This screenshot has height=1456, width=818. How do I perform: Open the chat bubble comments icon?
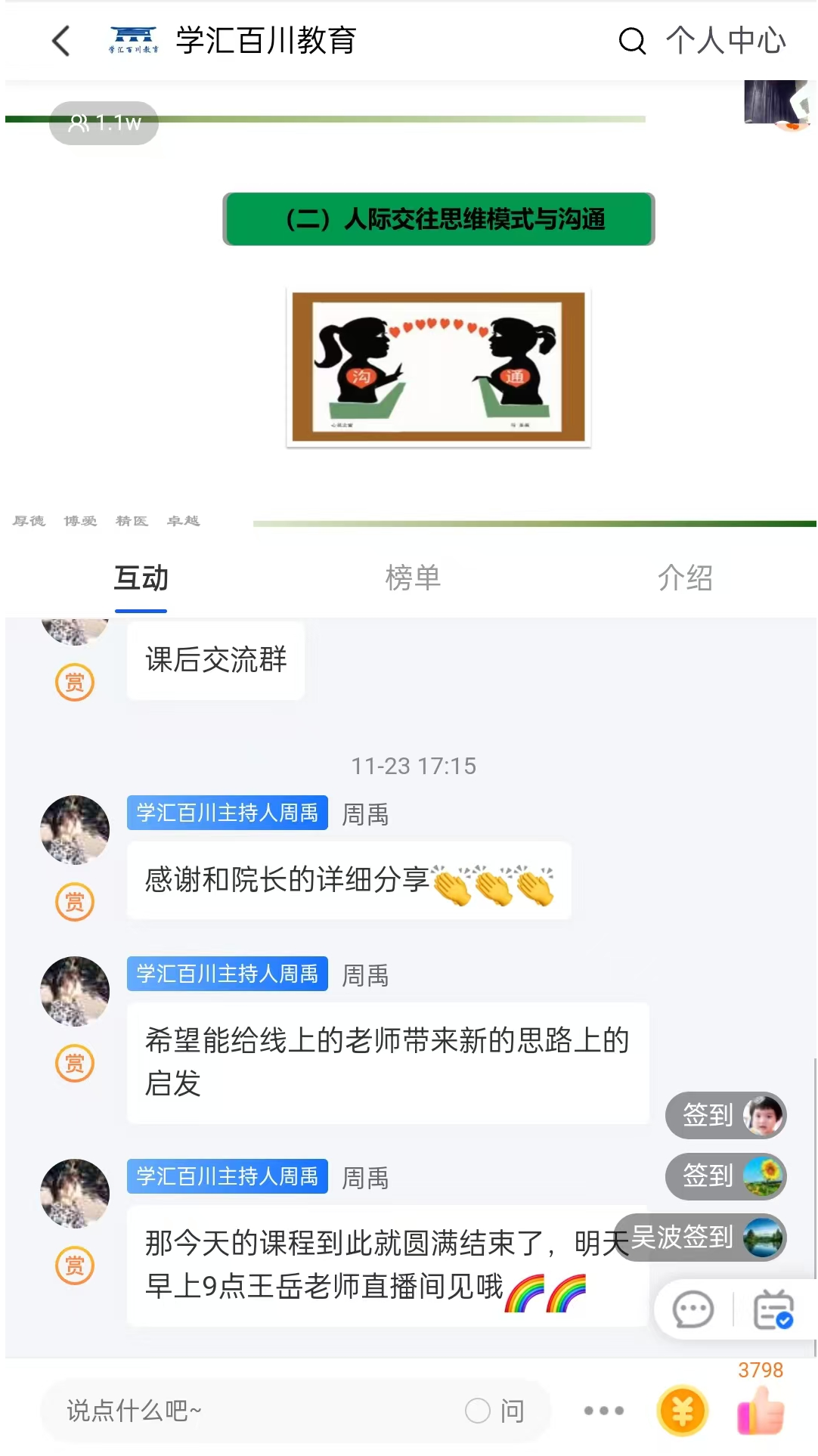[x=693, y=1309]
